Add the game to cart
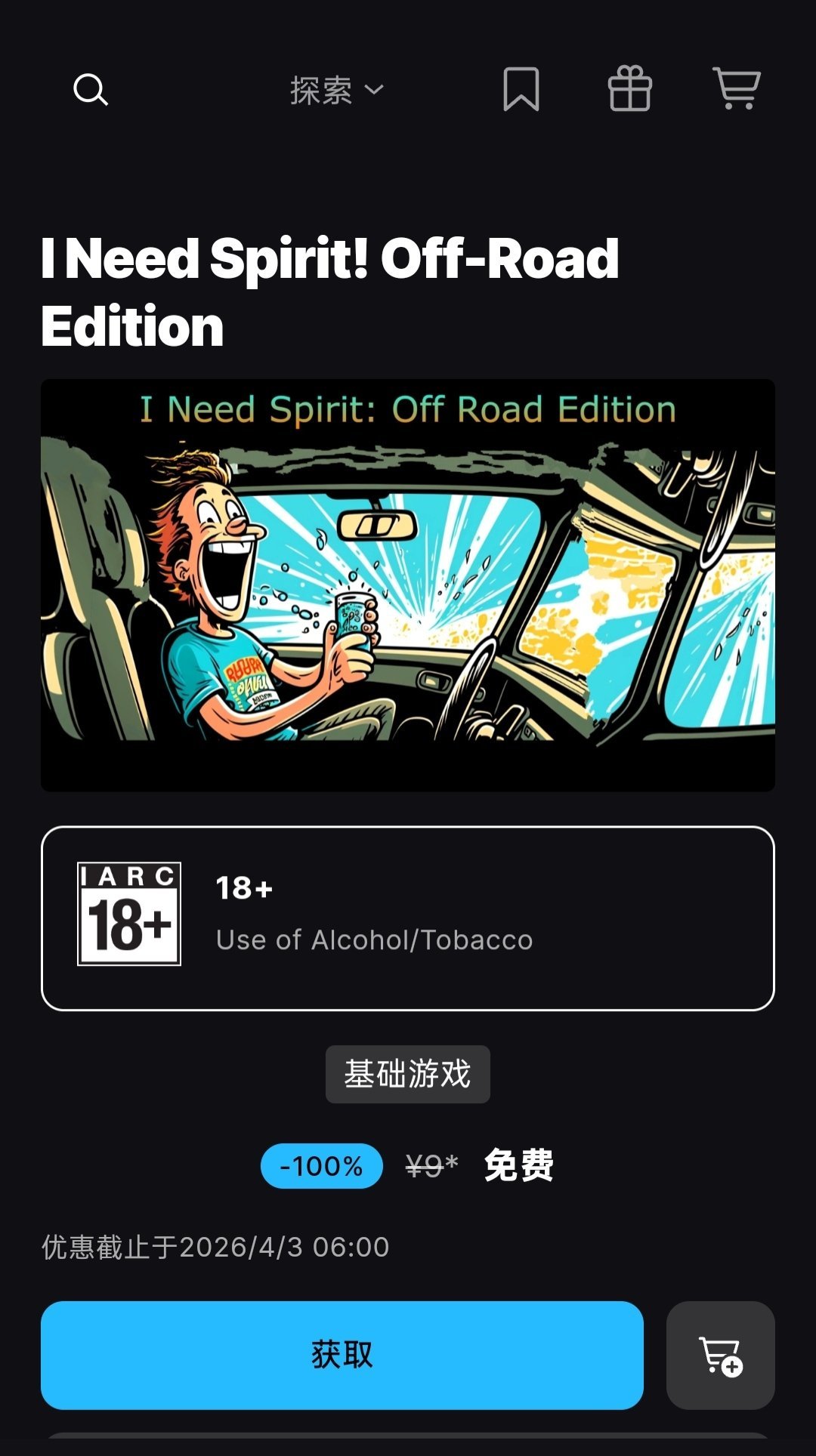This screenshot has width=816, height=1456. [720, 1355]
